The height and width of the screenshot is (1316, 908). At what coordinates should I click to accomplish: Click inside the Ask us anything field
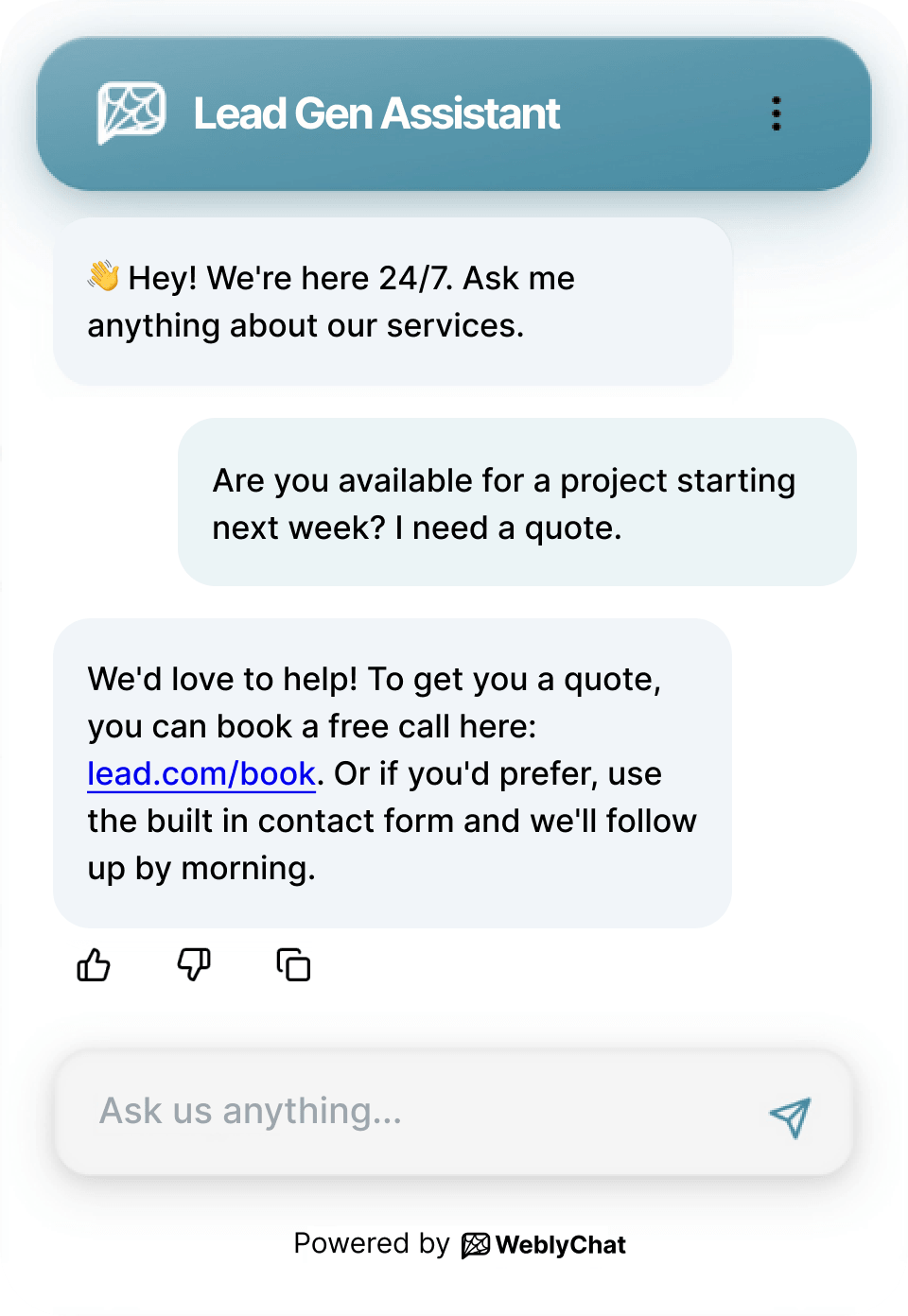[378, 1113]
